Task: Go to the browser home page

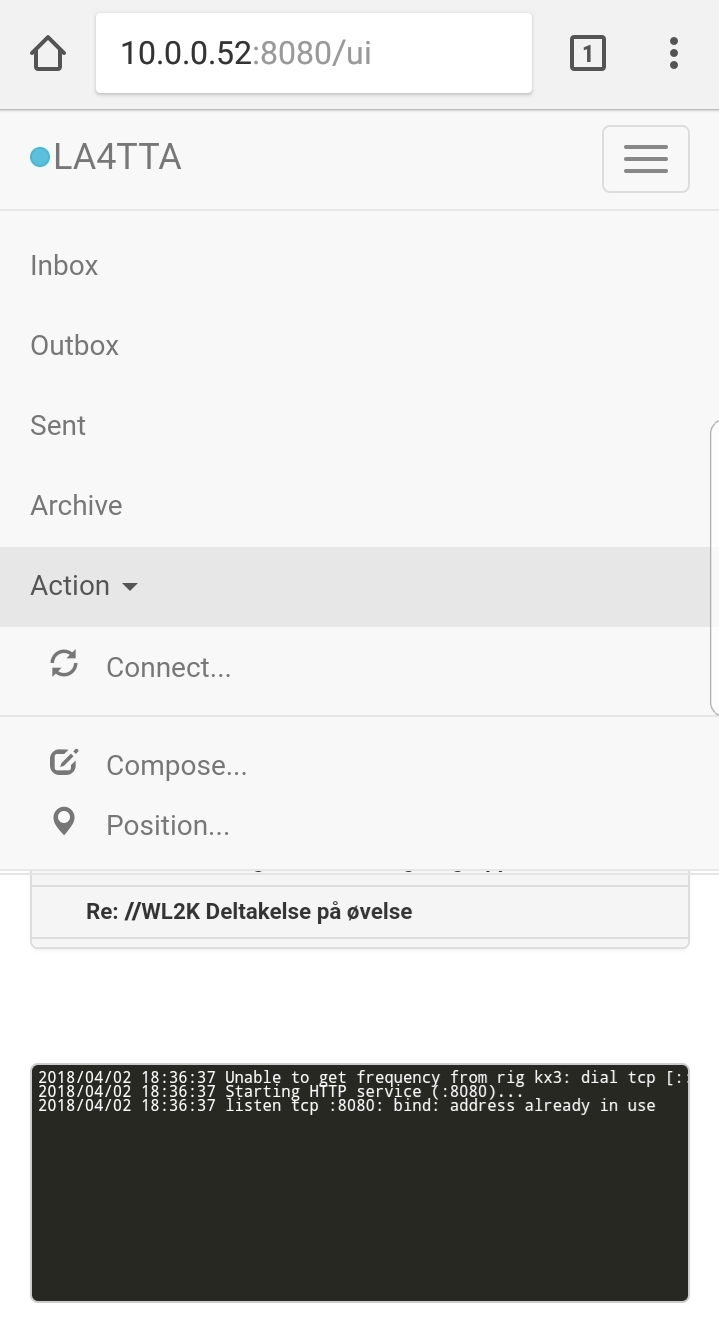Action: [x=48, y=53]
